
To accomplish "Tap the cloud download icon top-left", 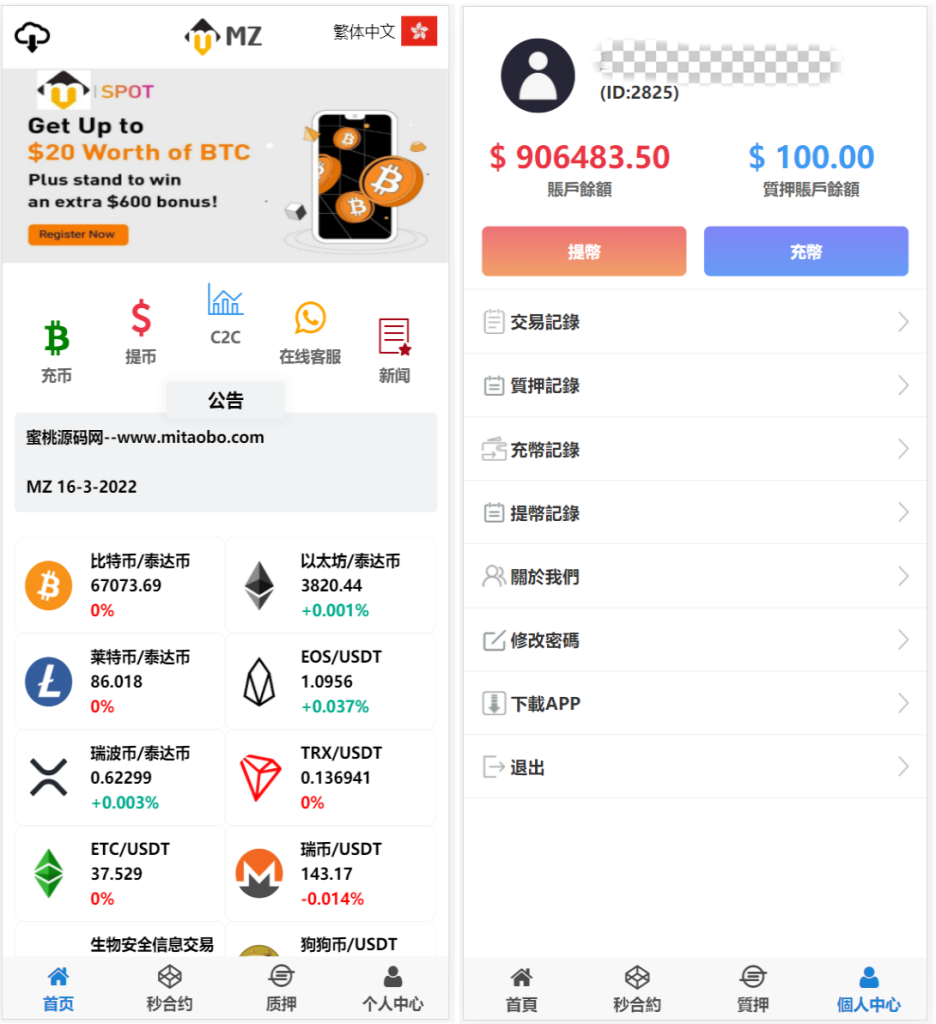I will pyautogui.click(x=33, y=36).
